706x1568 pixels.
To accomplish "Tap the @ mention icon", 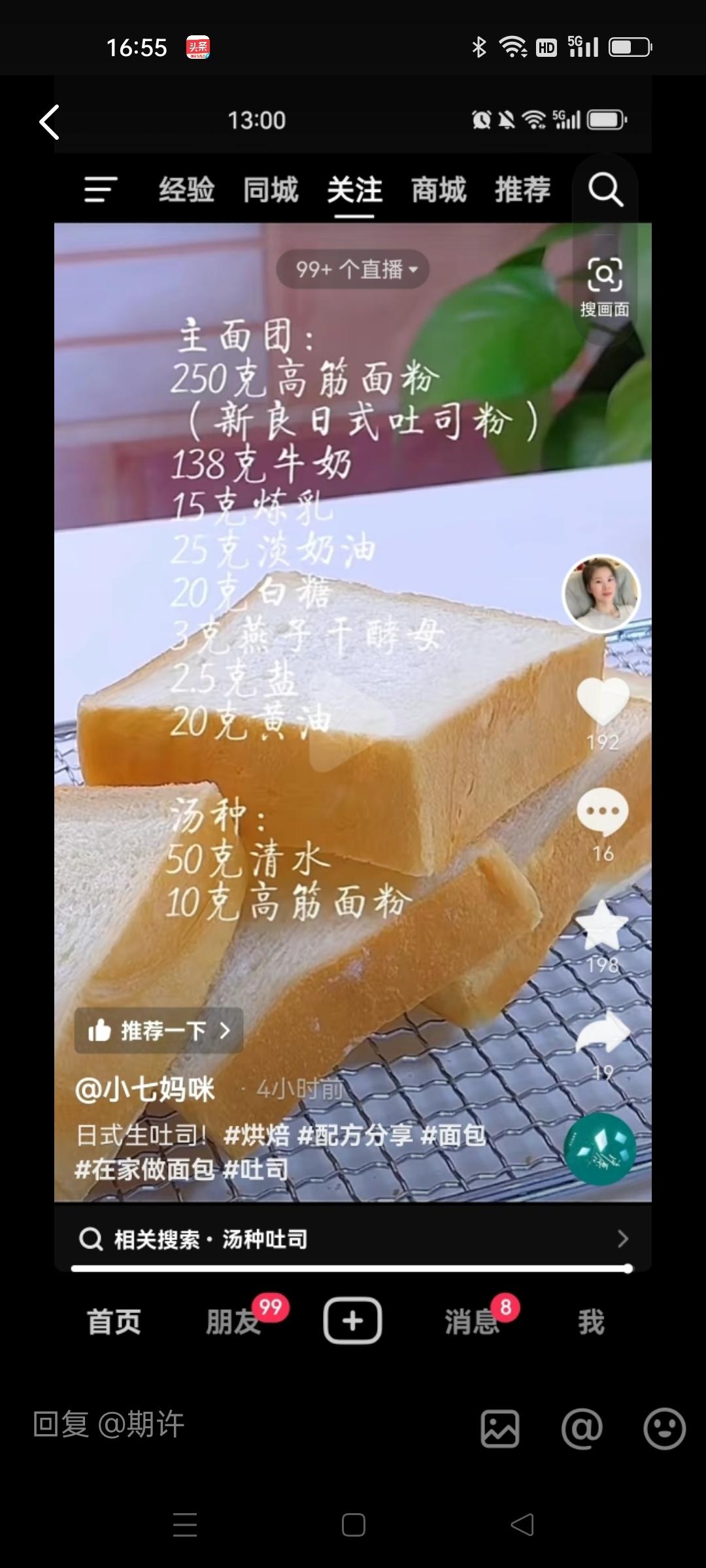I will click(x=582, y=1428).
